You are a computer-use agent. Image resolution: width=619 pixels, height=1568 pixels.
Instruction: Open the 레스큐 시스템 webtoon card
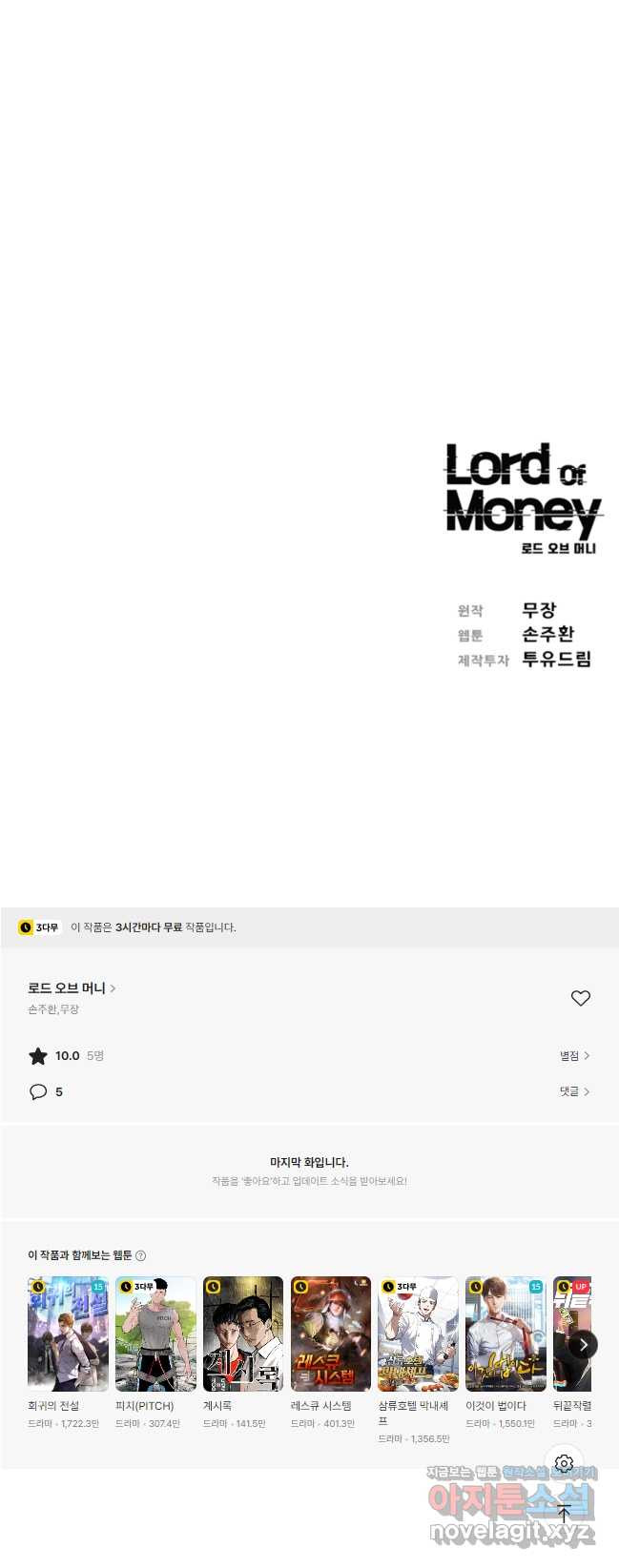[x=331, y=1334]
